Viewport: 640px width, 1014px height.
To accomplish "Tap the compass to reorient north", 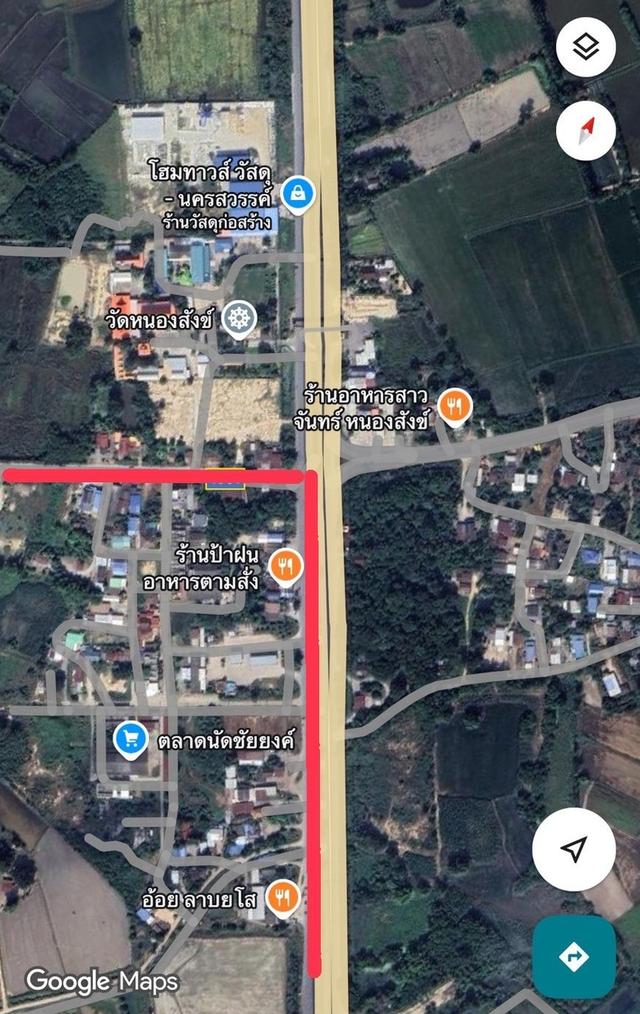I will pos(585,127).
